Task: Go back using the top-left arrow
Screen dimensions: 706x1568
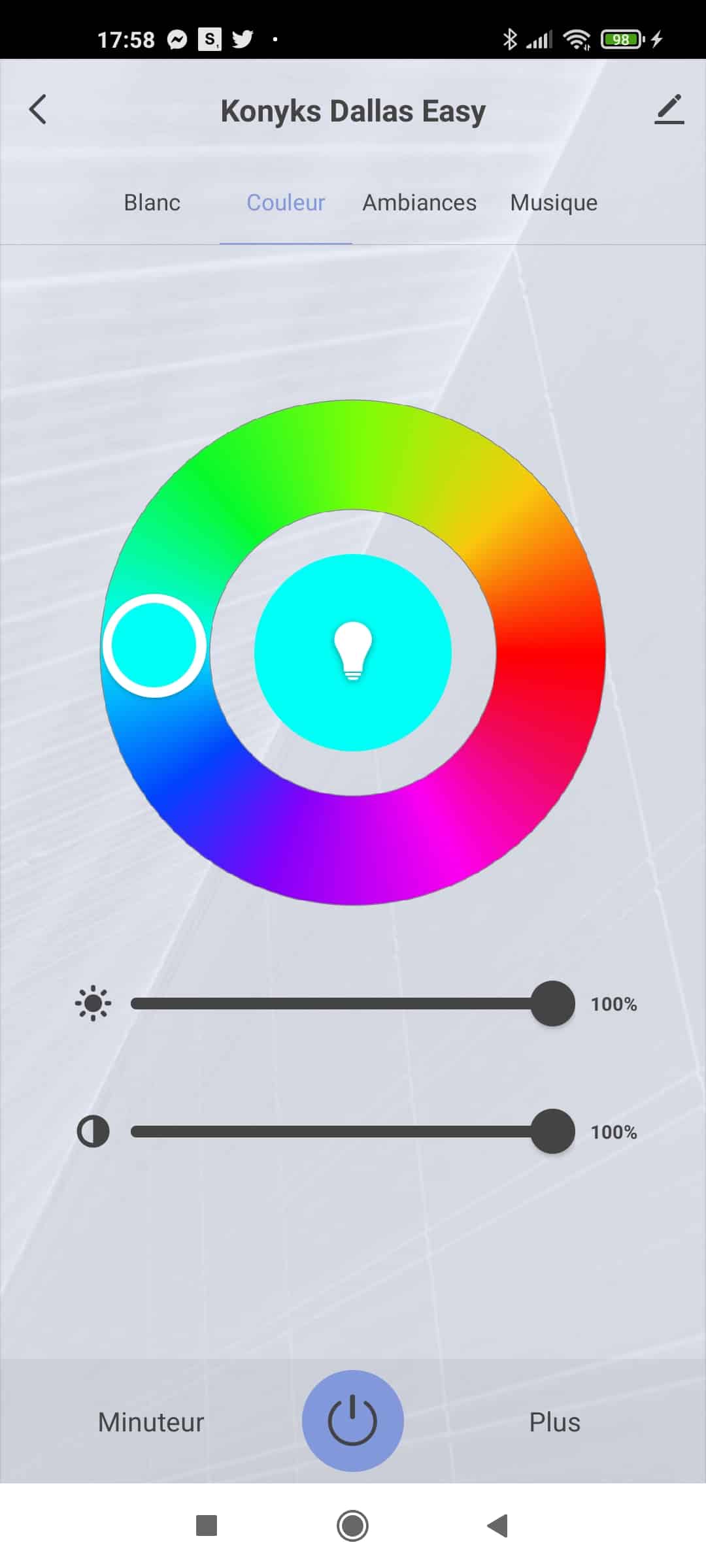Action: click(38, 109)
